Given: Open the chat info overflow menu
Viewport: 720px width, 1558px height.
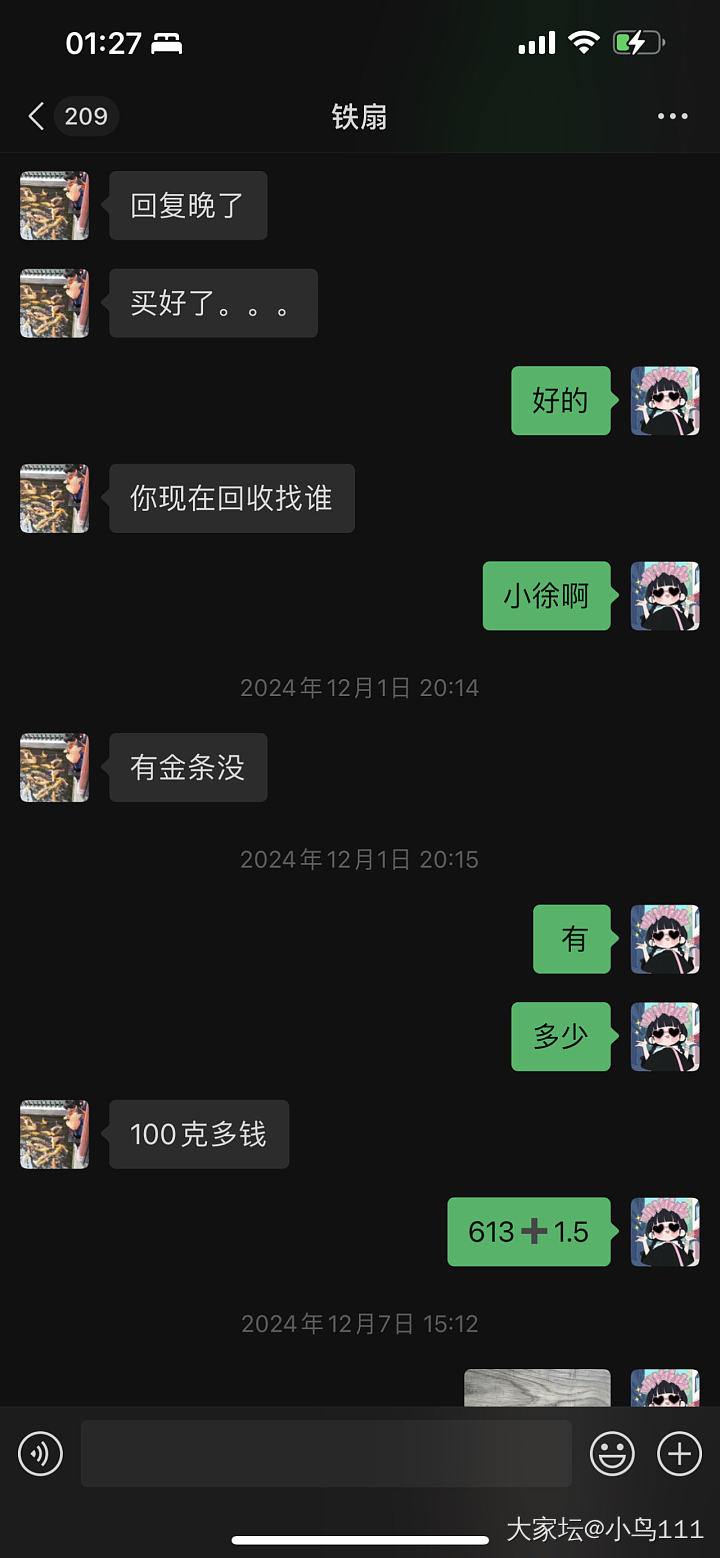Looking at the screenshot, I should 672,117.
